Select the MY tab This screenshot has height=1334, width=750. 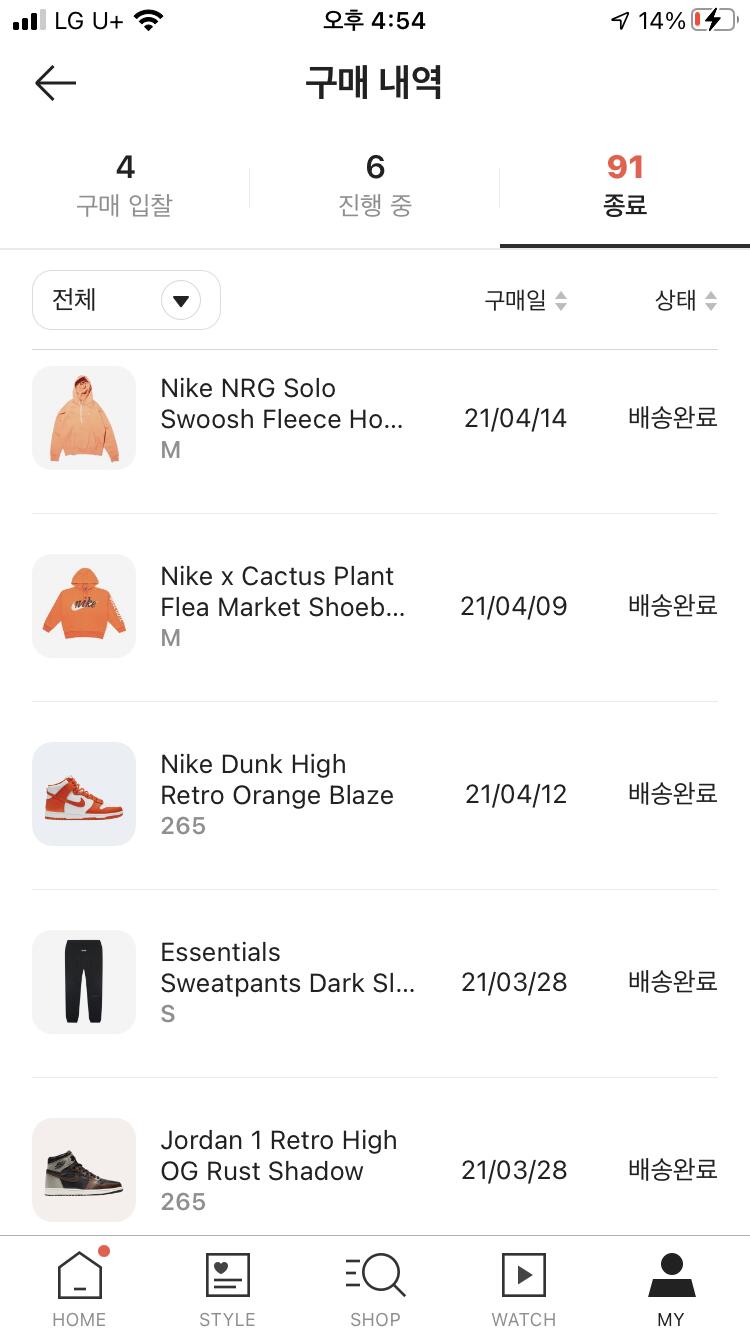[671, 1288]
